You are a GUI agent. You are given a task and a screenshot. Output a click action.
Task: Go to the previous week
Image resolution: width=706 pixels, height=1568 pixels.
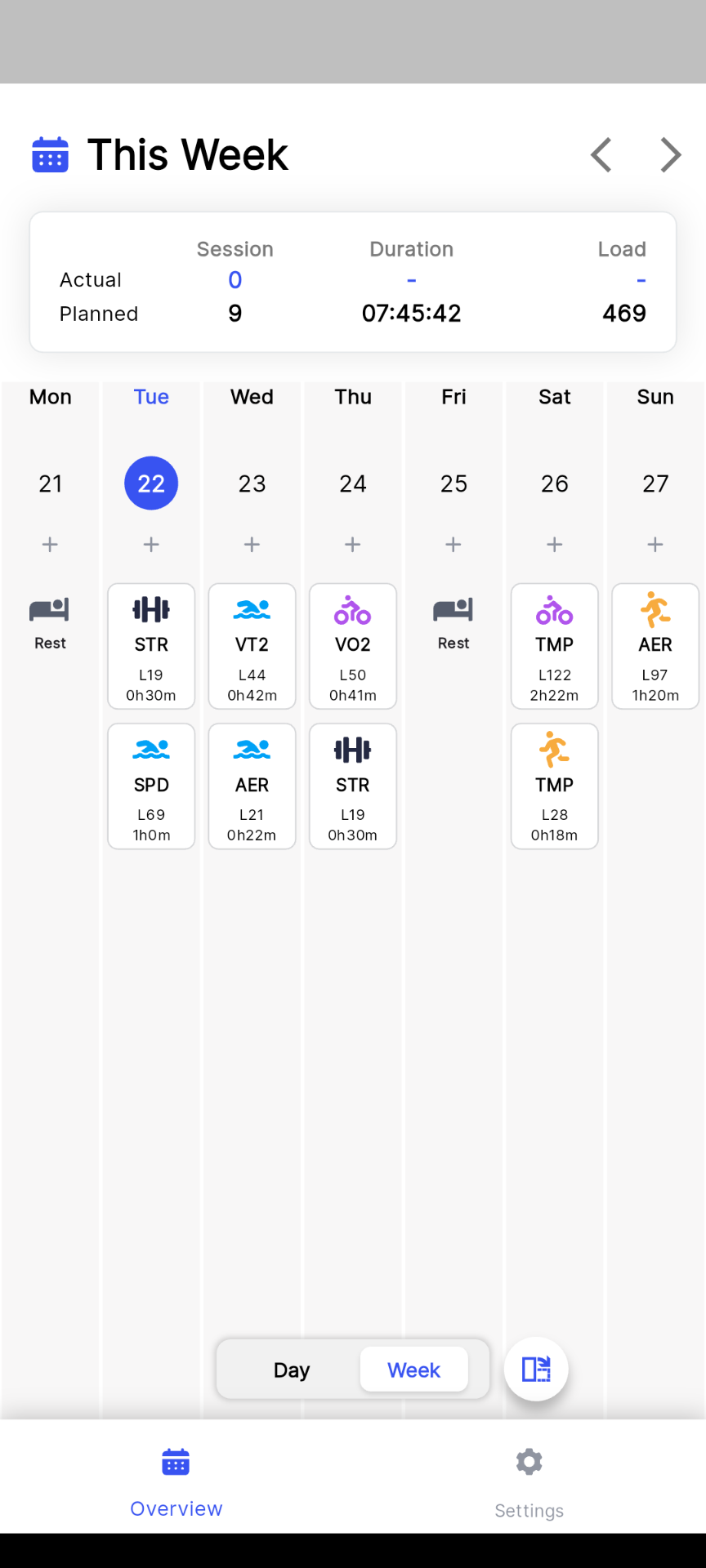click(601, 155)
